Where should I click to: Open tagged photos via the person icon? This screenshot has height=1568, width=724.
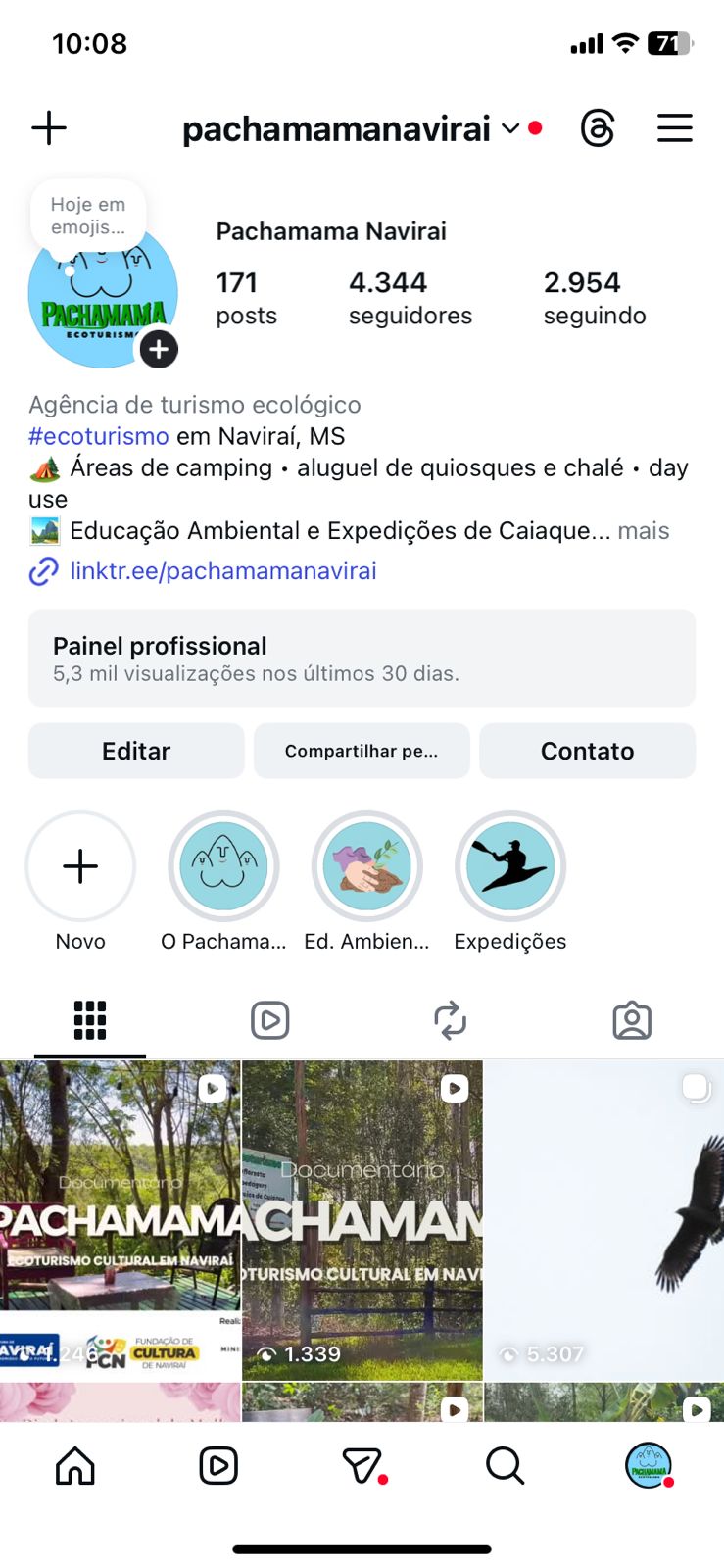coord(632,1020)
